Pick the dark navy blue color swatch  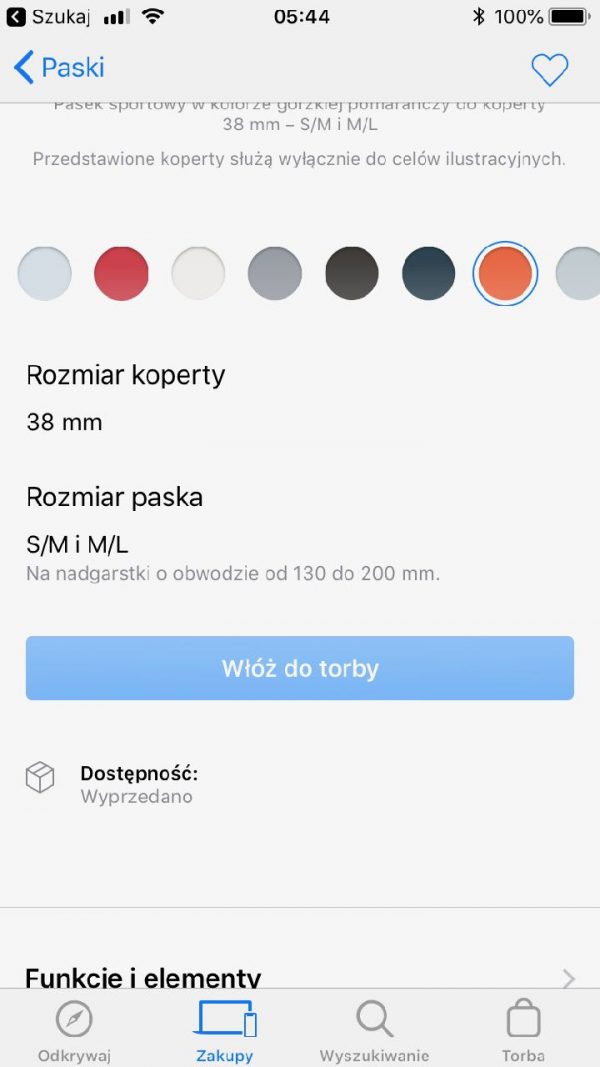click(x=429, y=273)
